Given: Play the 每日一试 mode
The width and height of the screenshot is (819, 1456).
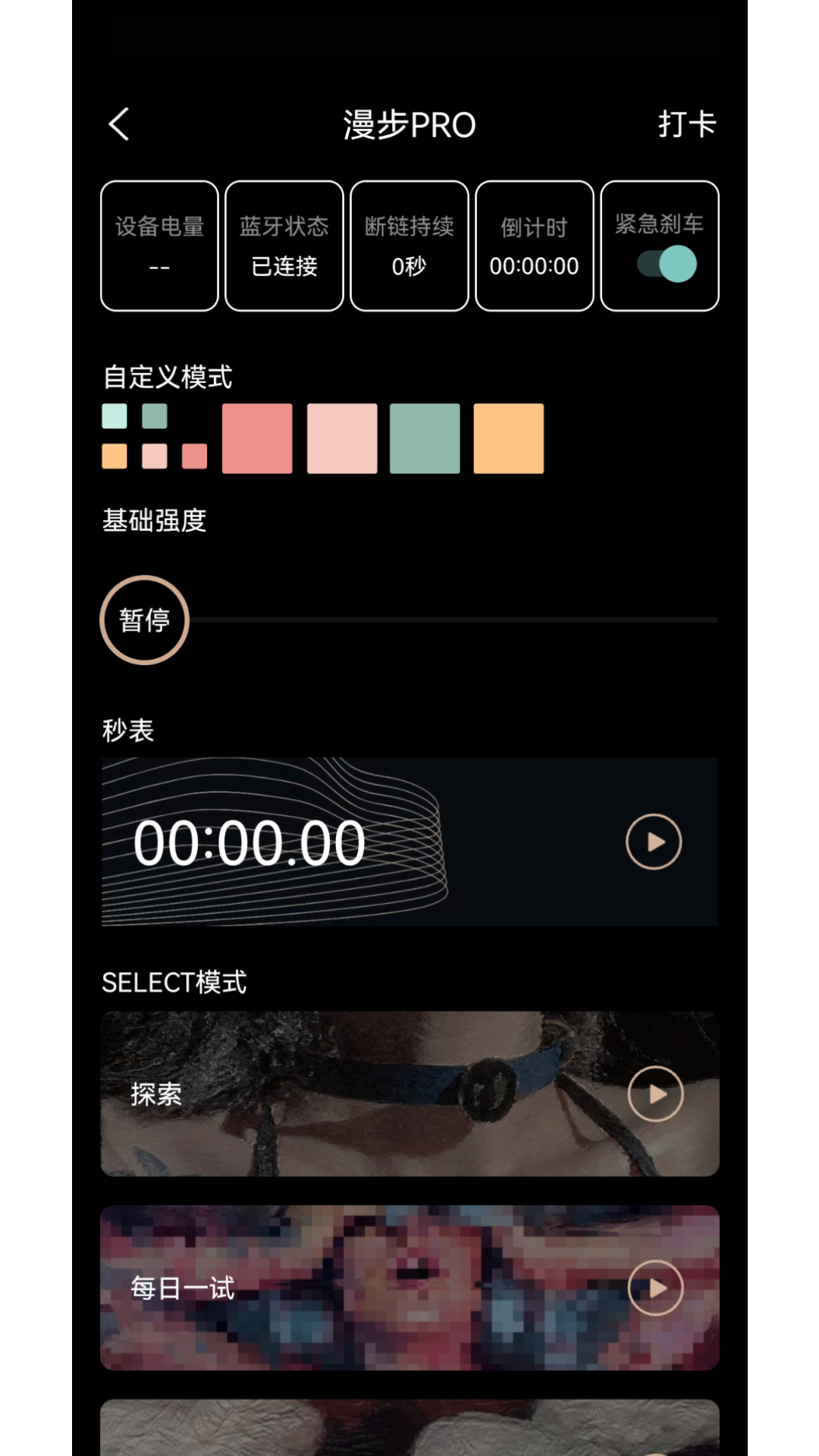Looking at the screenshot, I should pyautogui.click(x=656, y=1288).
